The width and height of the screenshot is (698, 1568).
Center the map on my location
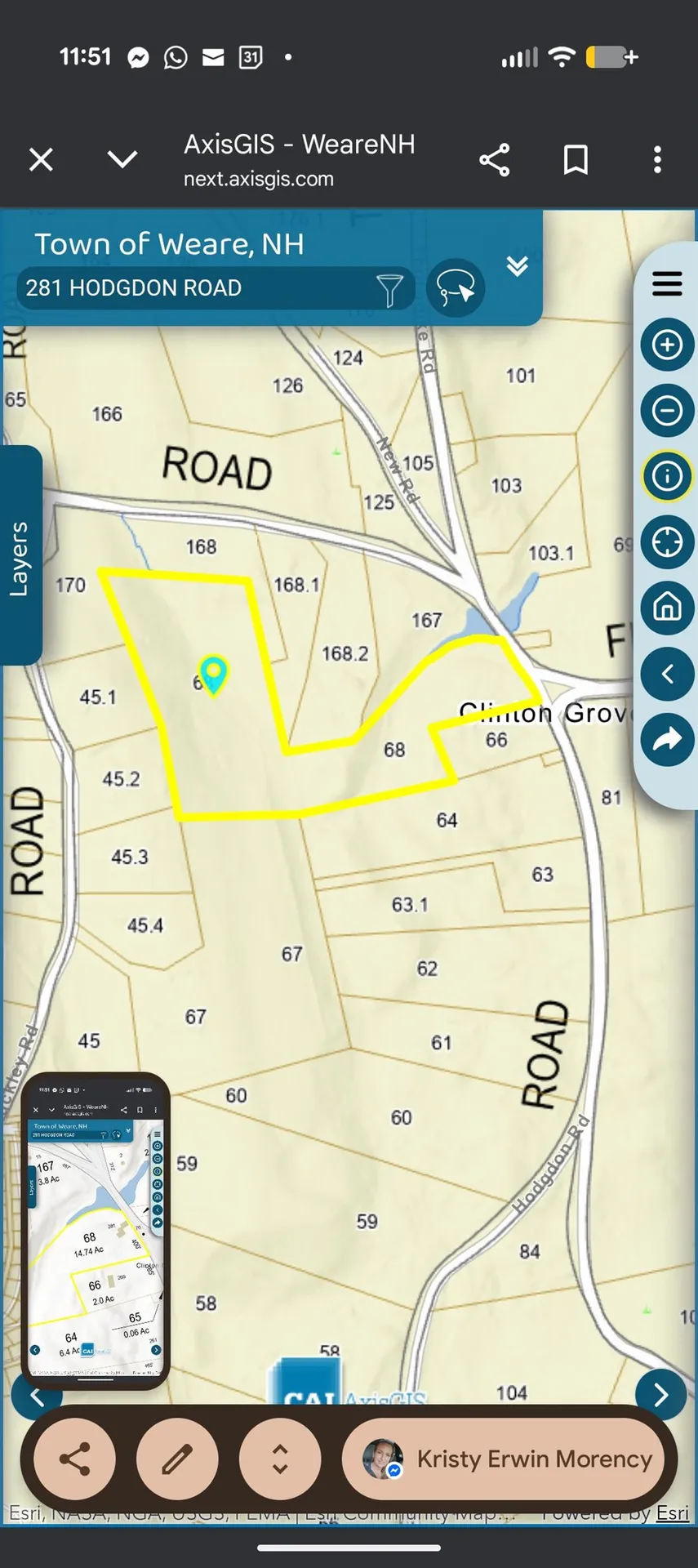[667, 541]
